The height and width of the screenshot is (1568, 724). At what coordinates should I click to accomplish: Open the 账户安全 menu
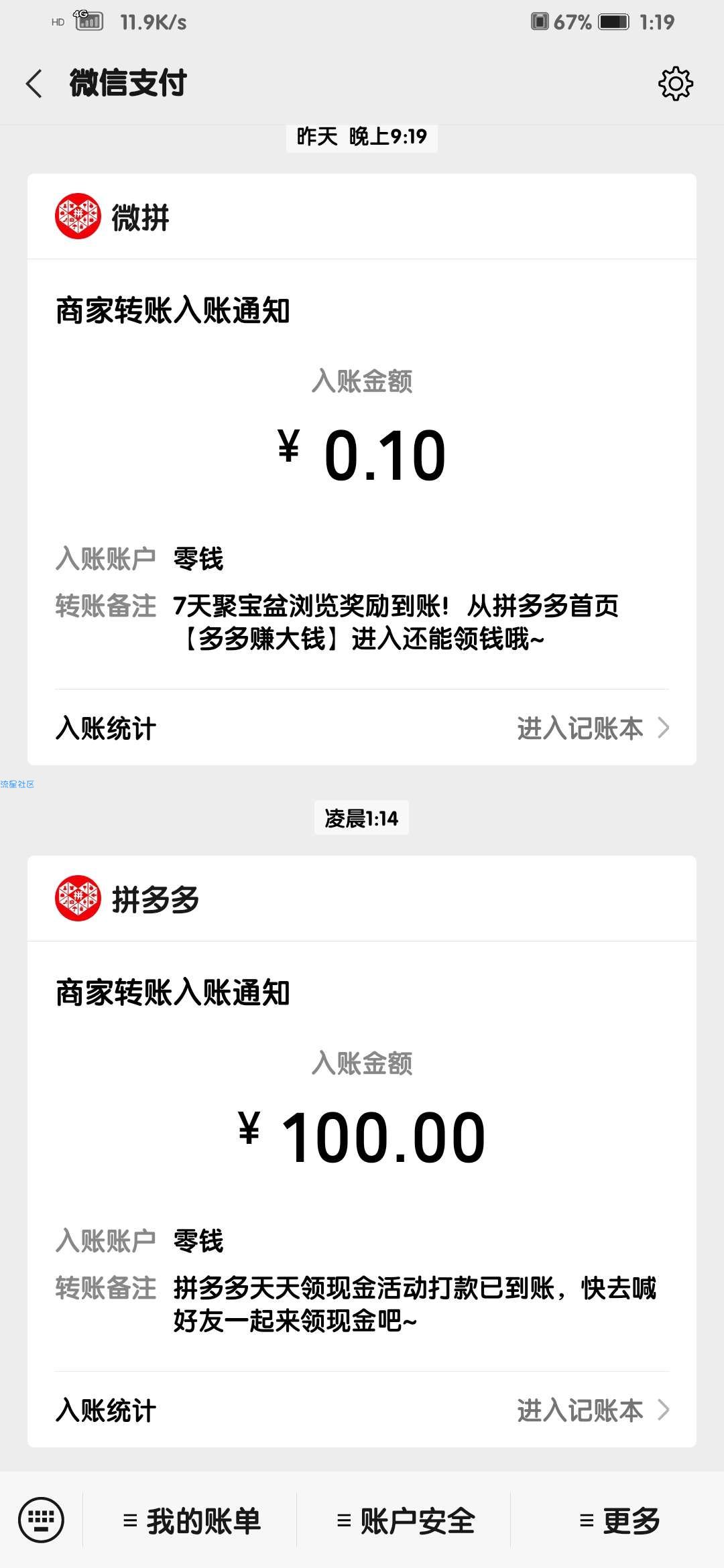405,1520
